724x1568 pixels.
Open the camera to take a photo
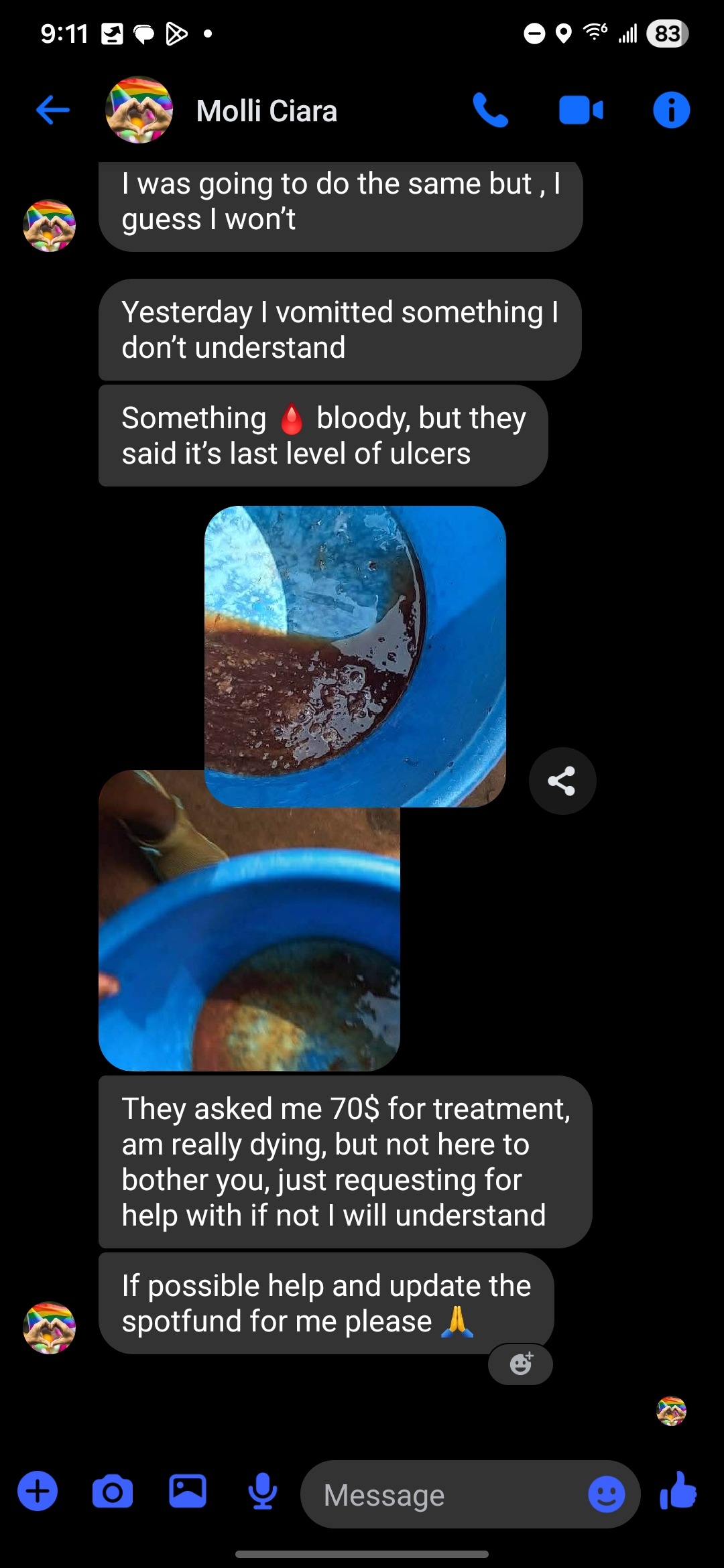click(x=113, y=1492)
